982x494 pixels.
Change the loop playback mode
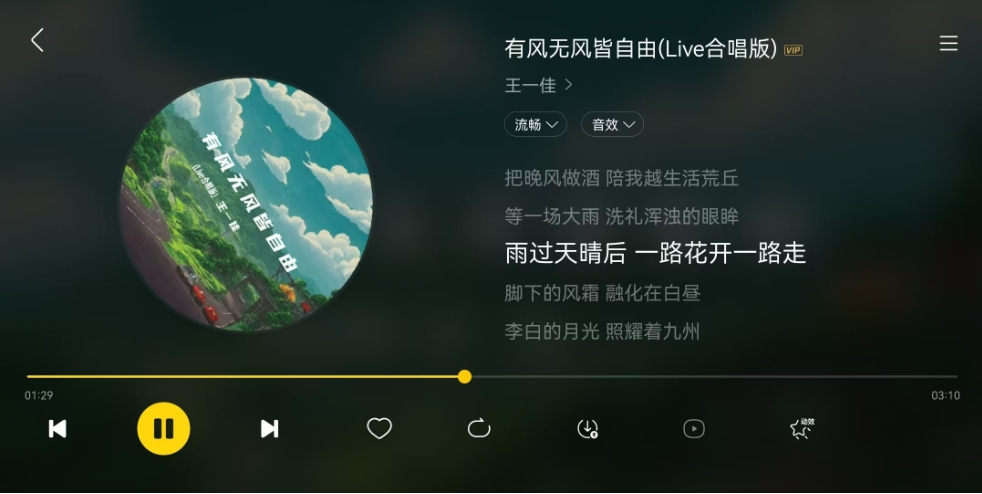pyautogui.click(x=479, y=429)
